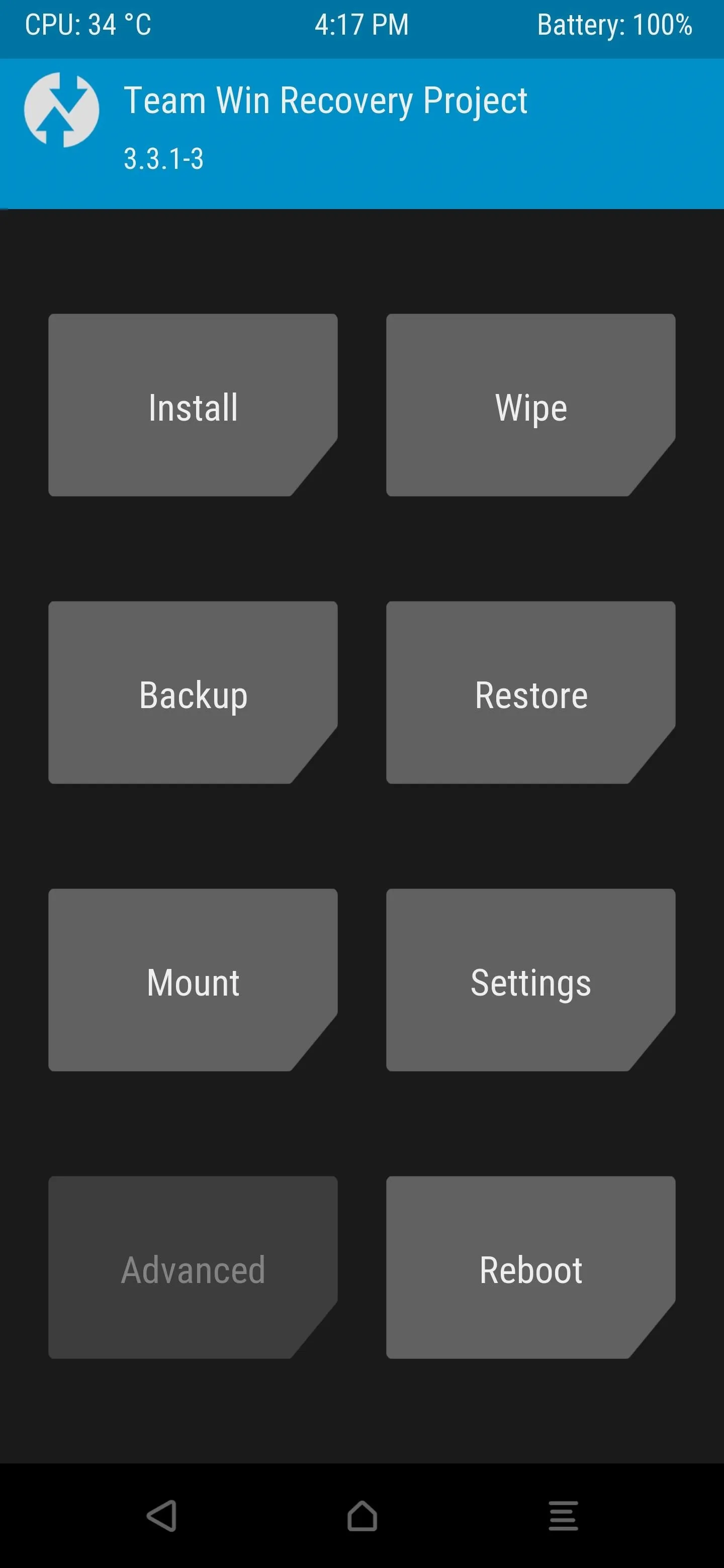Open the Mount options
The height and width of the screenshot is (1568, 724).
(x=193, y=980)
